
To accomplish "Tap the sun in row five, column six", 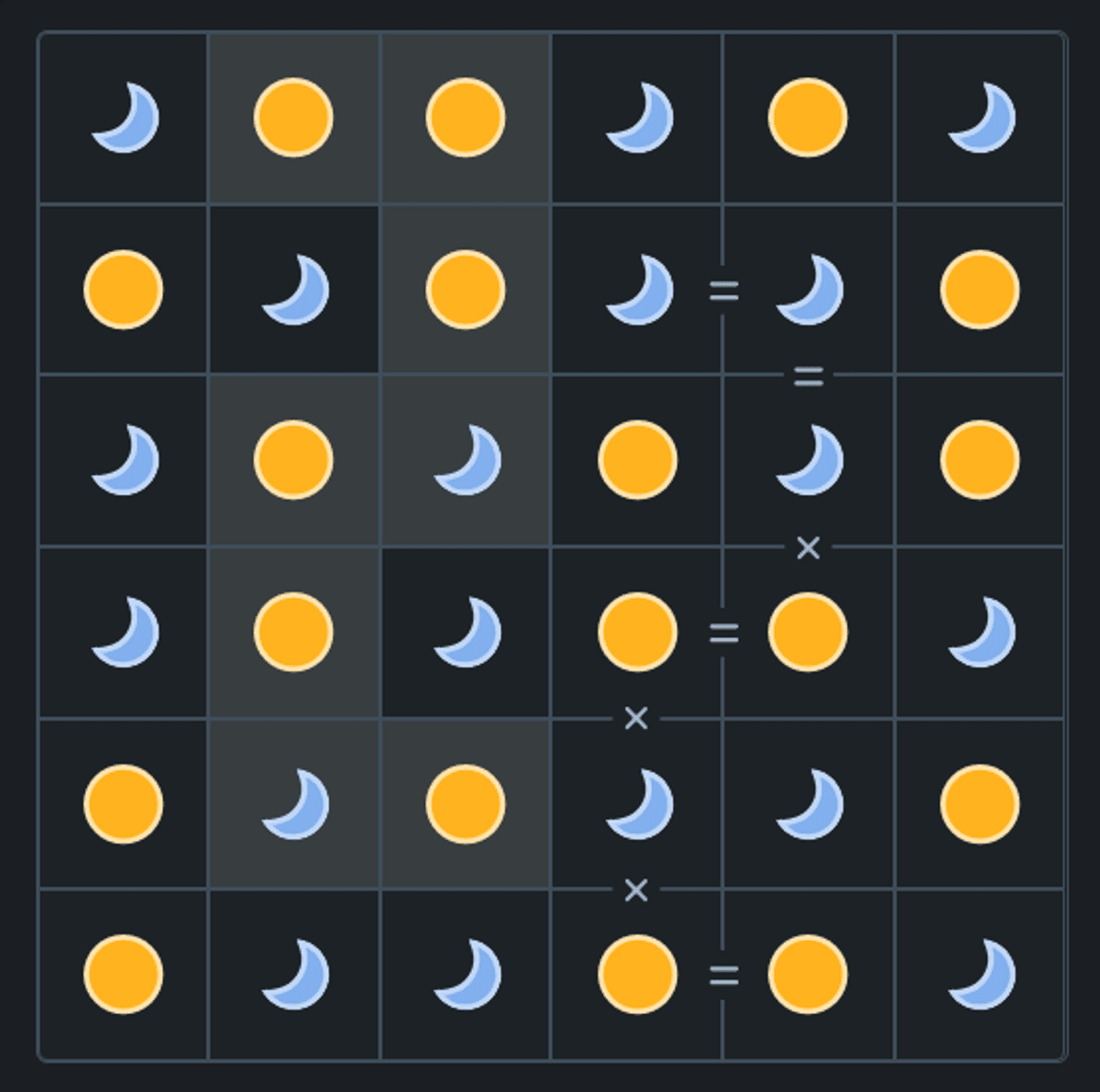I will (979, 803).
